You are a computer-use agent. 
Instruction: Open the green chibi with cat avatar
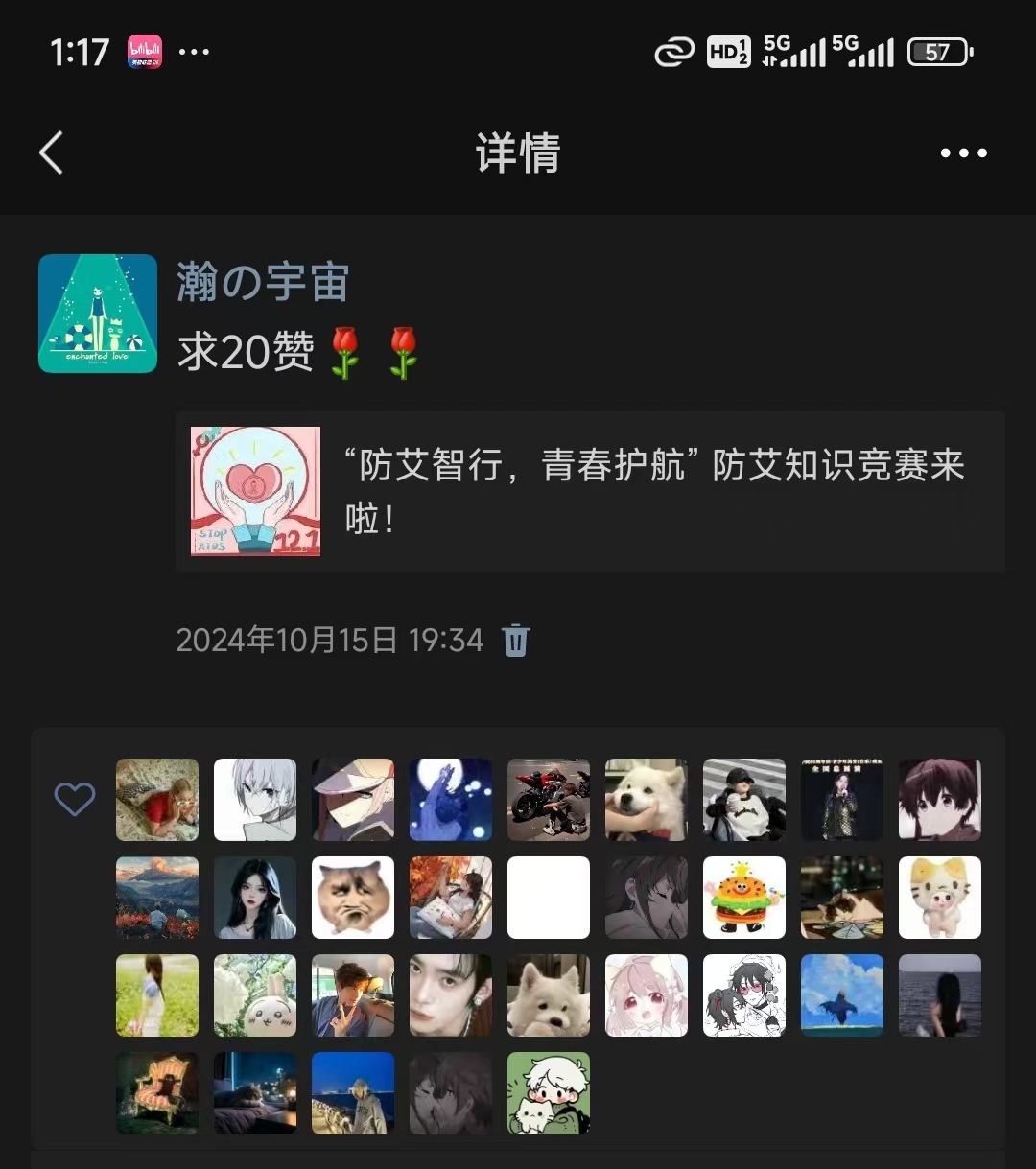click(x=549, y=1093)
